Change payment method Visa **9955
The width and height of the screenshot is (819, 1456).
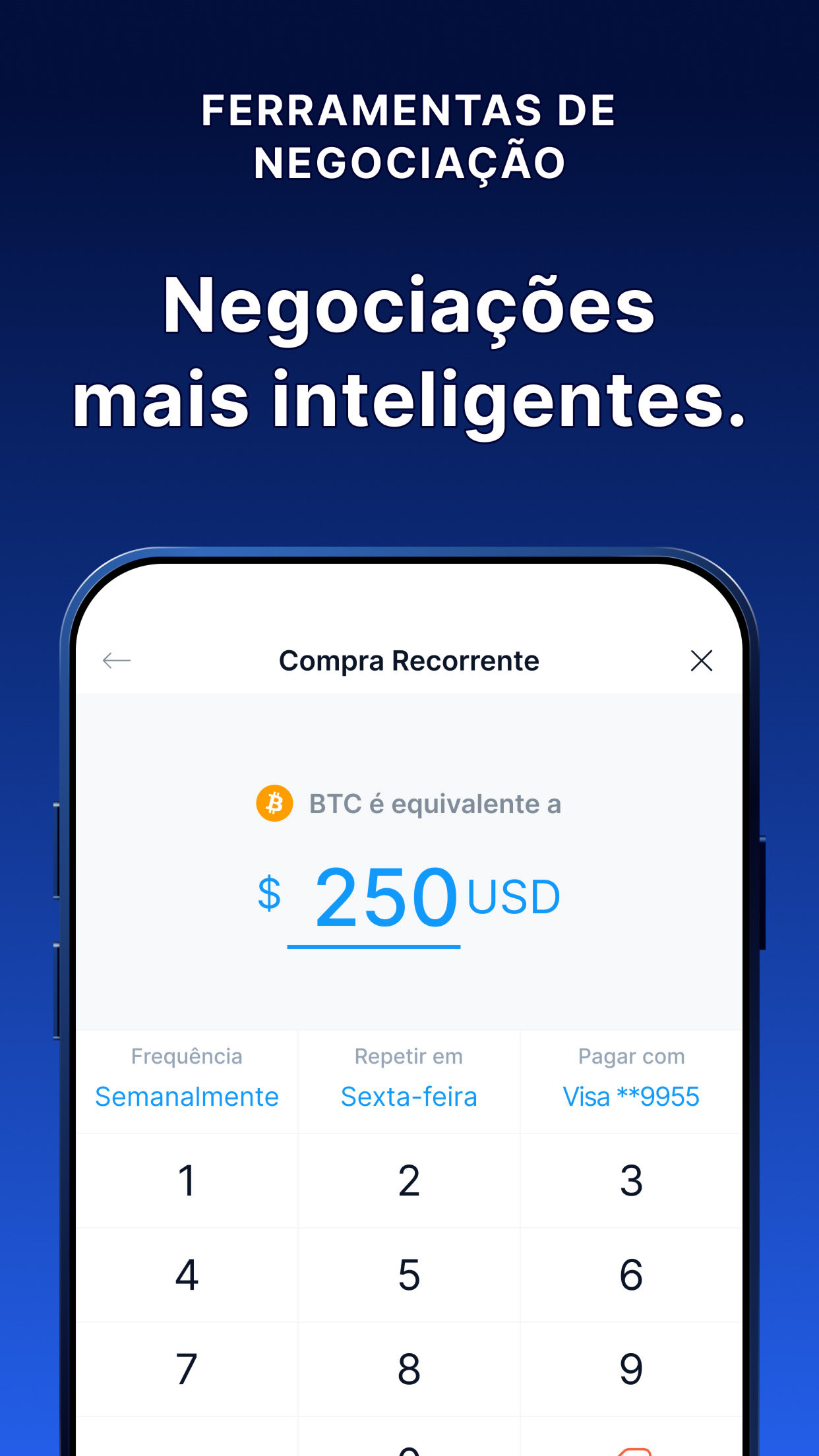(631, 1096)
